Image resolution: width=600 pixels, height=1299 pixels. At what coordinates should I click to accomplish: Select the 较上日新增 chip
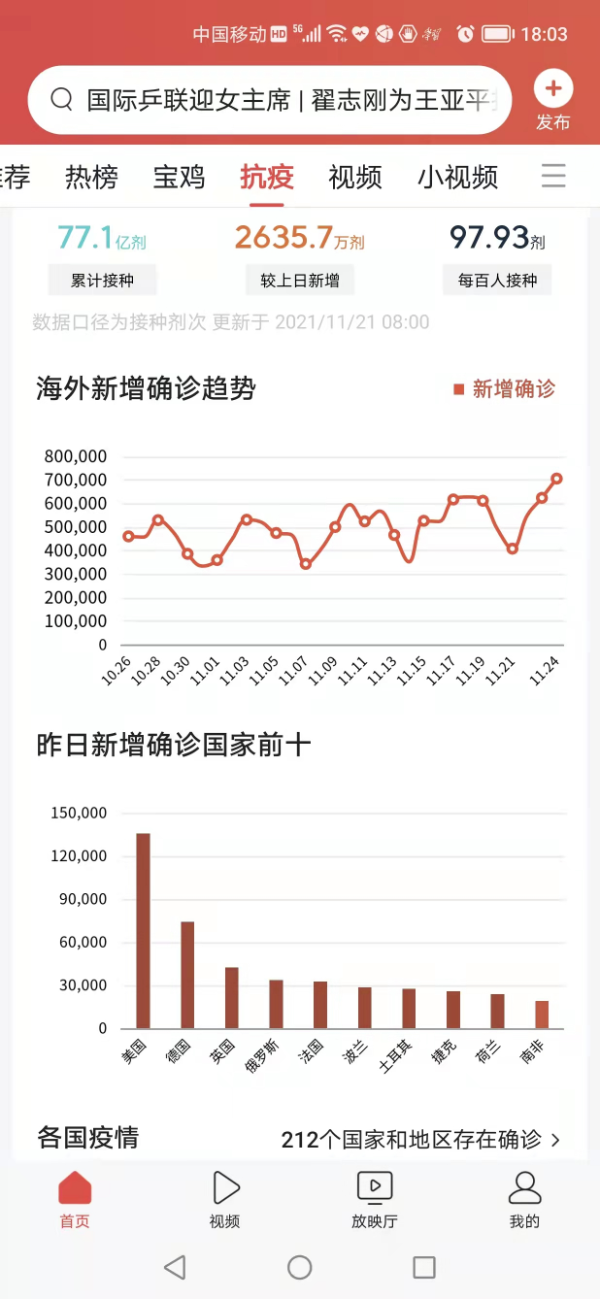[300, 281]
